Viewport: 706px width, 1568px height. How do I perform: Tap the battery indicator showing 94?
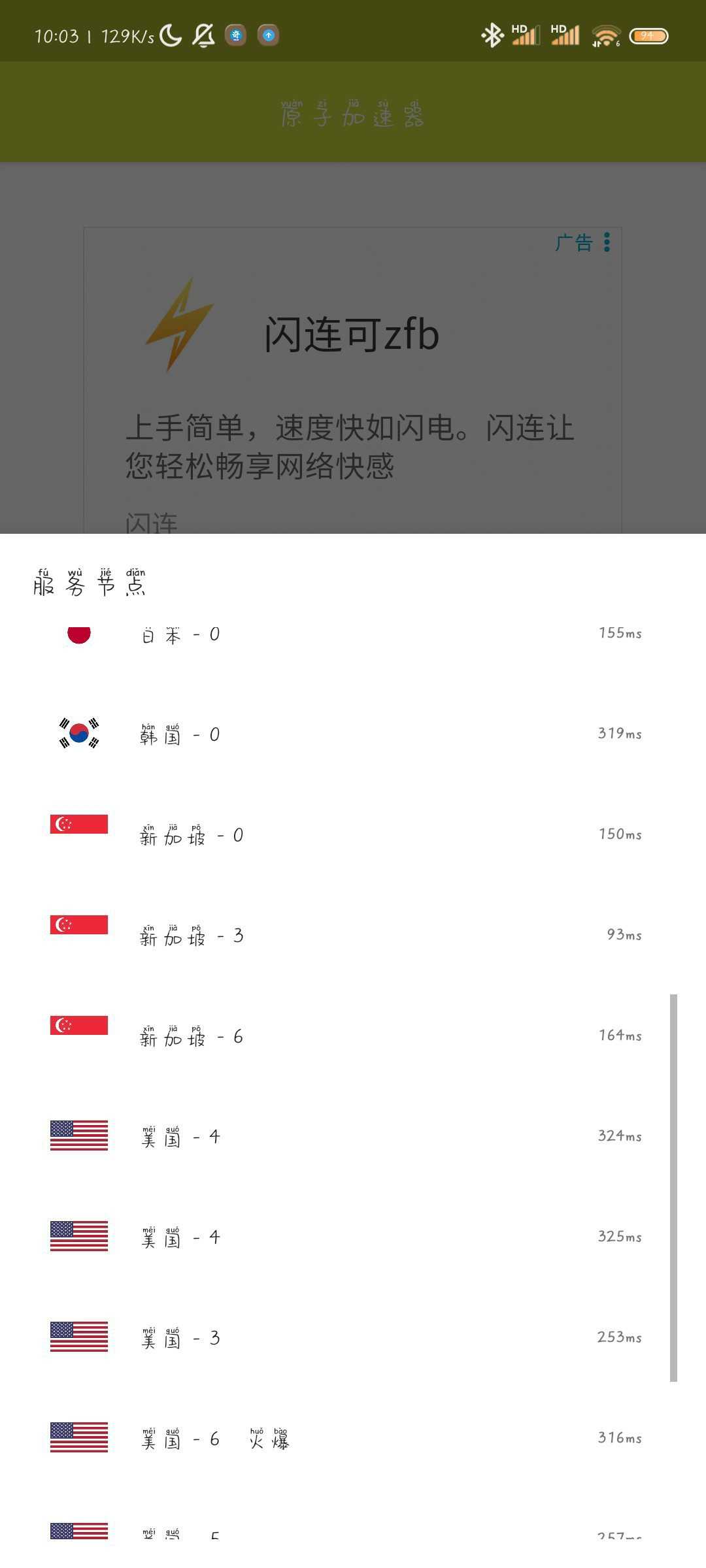coord(648,36)
